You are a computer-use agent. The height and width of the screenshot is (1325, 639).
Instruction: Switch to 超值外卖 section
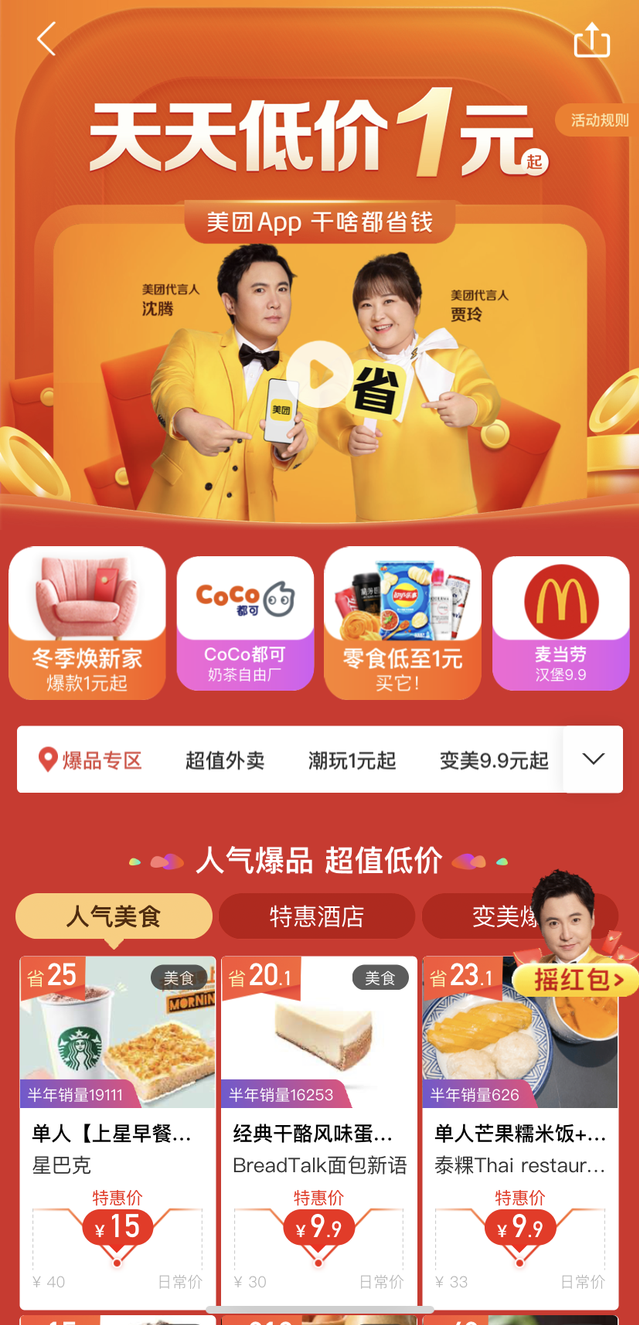(x=225, y=760)
